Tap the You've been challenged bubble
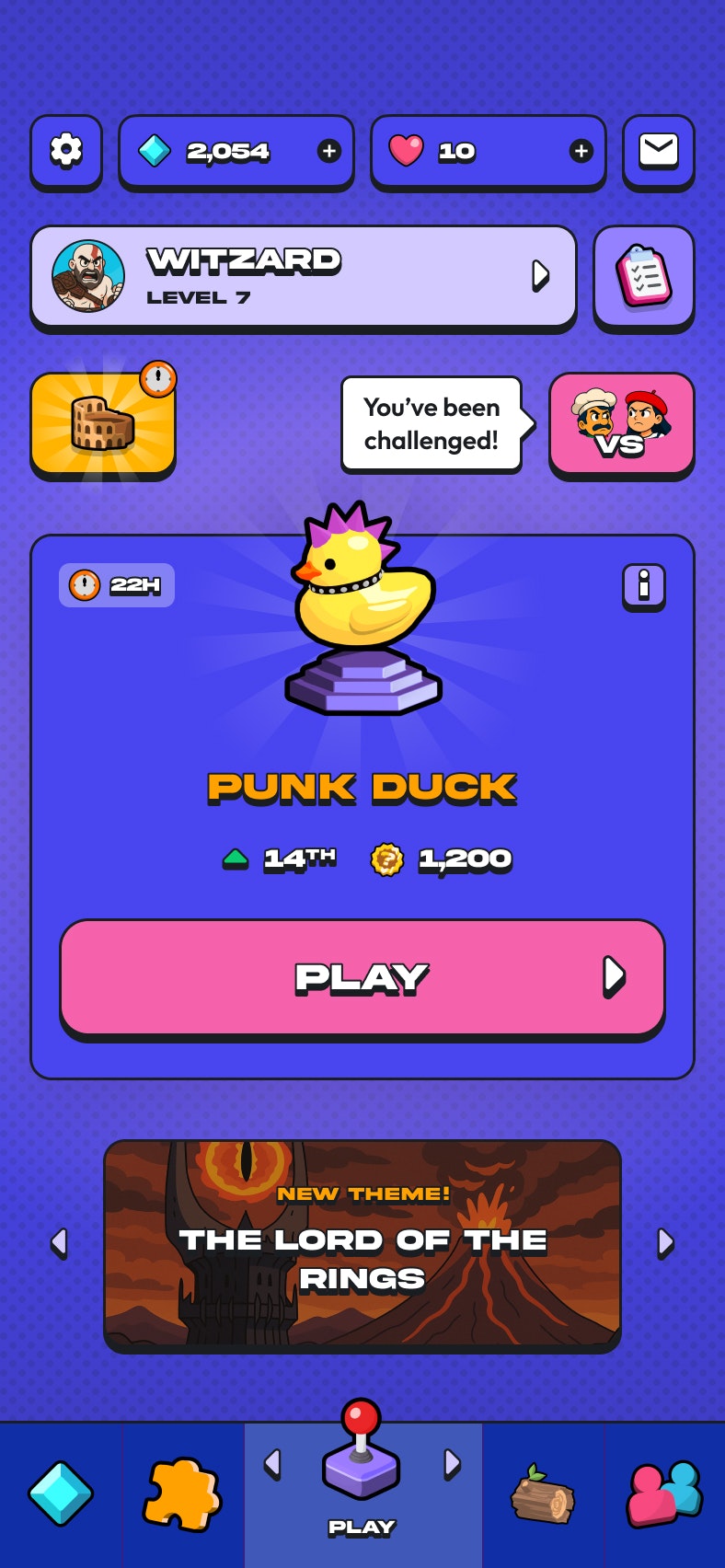 (432, 424)
